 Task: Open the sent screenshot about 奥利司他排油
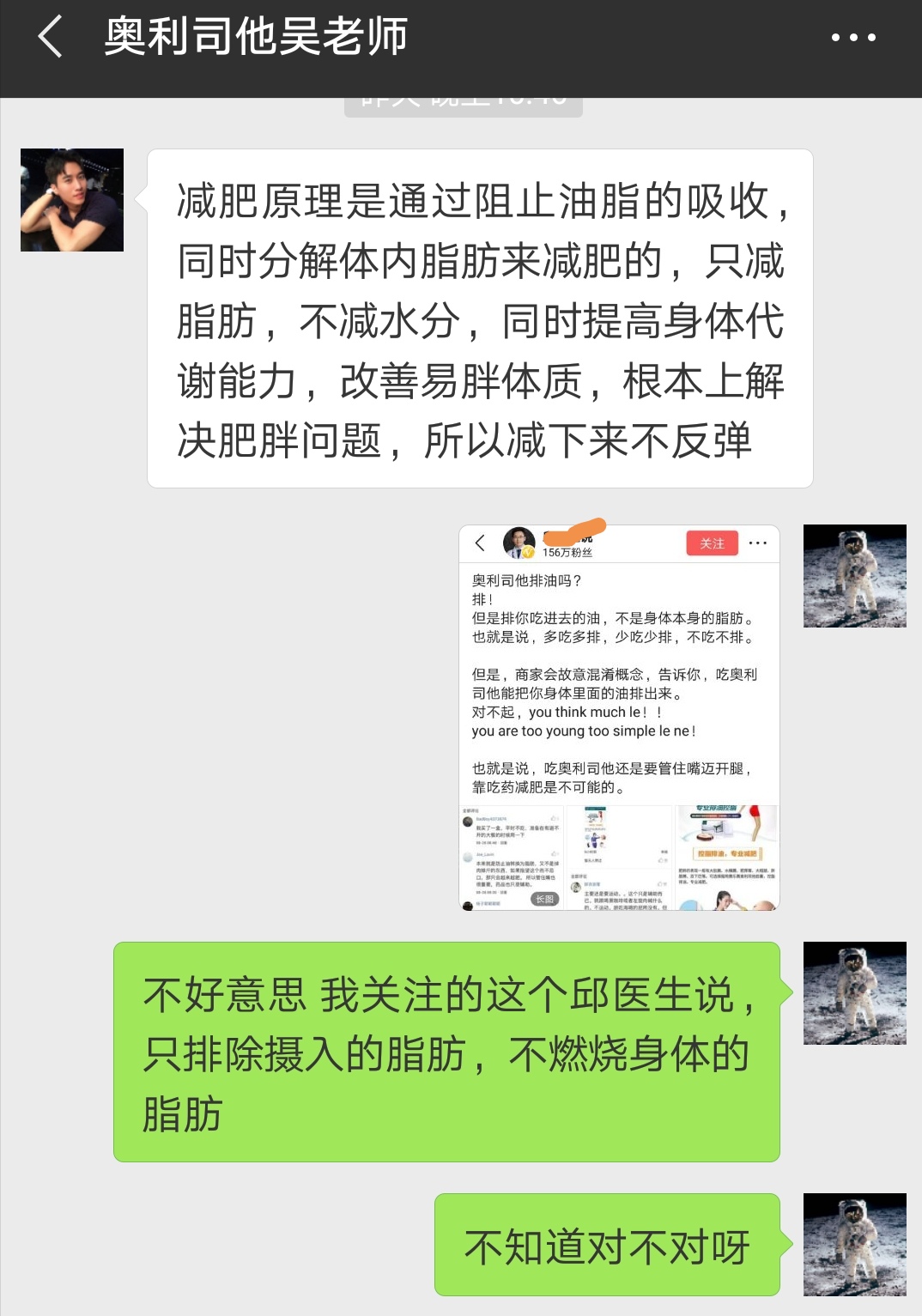[x=619, y=718]
